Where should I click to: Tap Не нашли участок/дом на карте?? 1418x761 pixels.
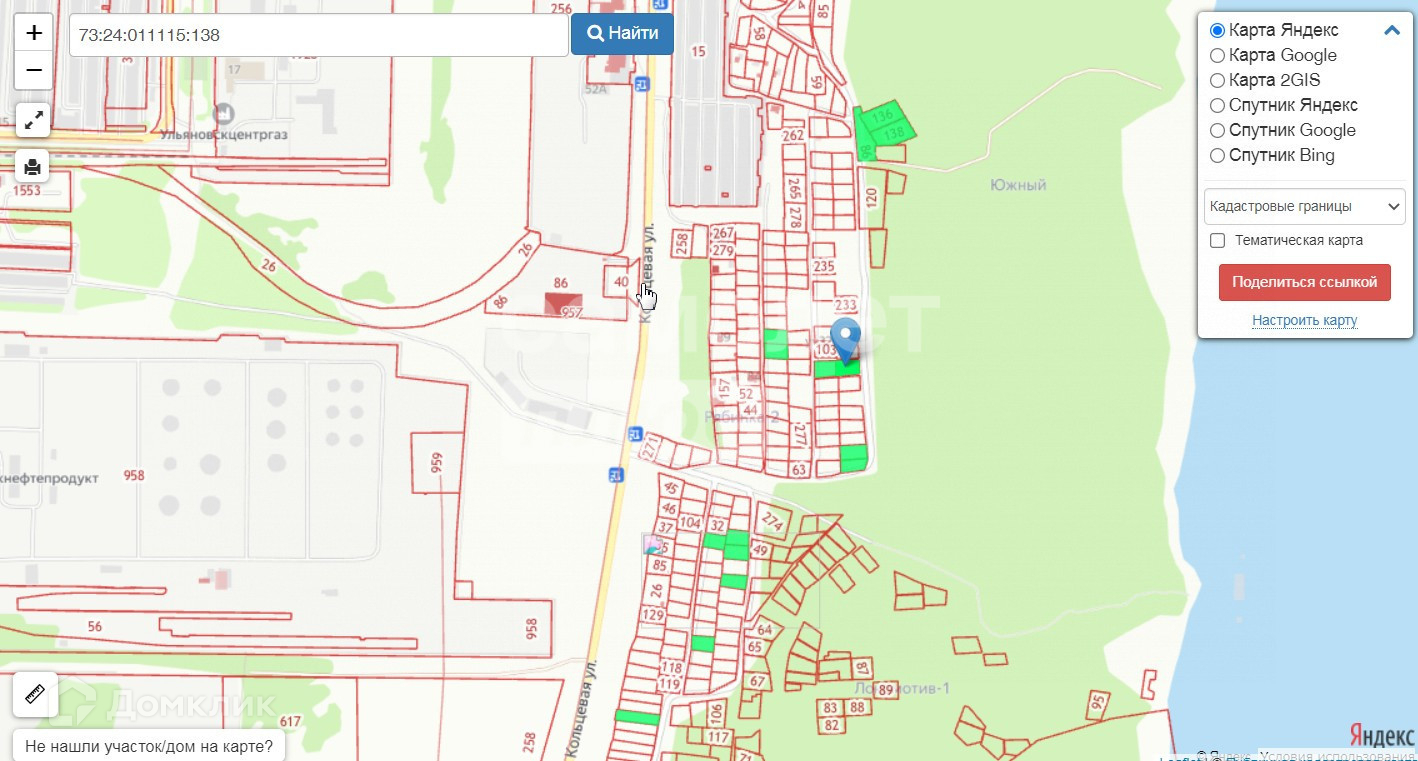point(148,746)
